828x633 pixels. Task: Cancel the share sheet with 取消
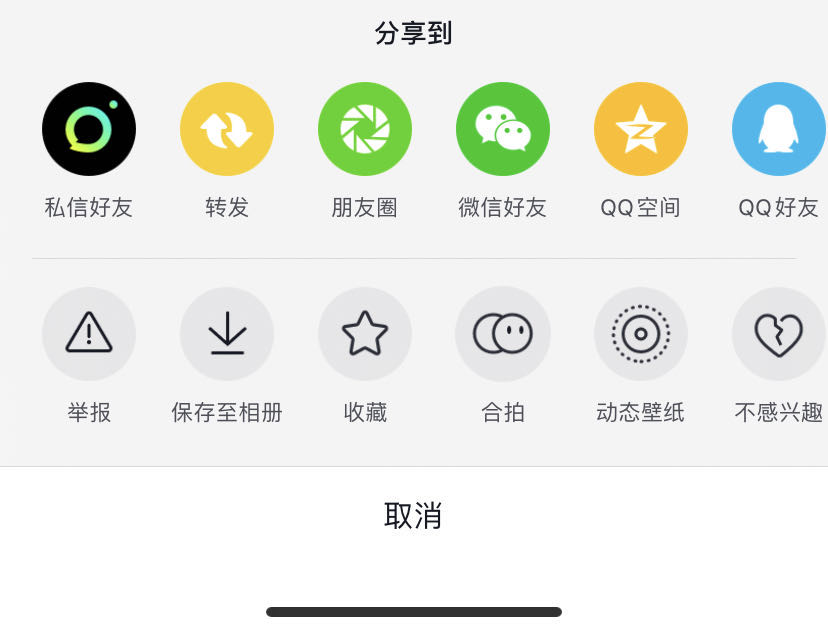click(x=413, y=516)
